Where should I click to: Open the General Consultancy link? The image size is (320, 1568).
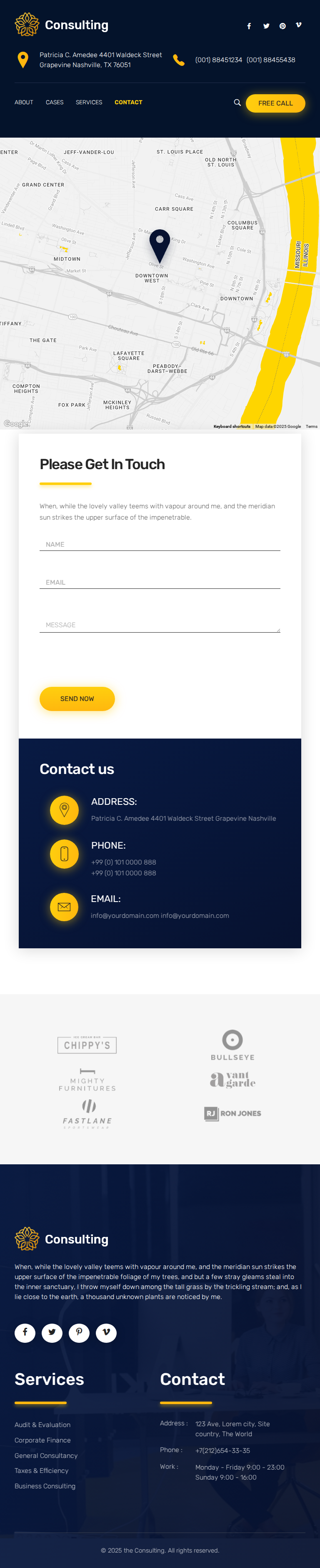tap(46, 1455)
